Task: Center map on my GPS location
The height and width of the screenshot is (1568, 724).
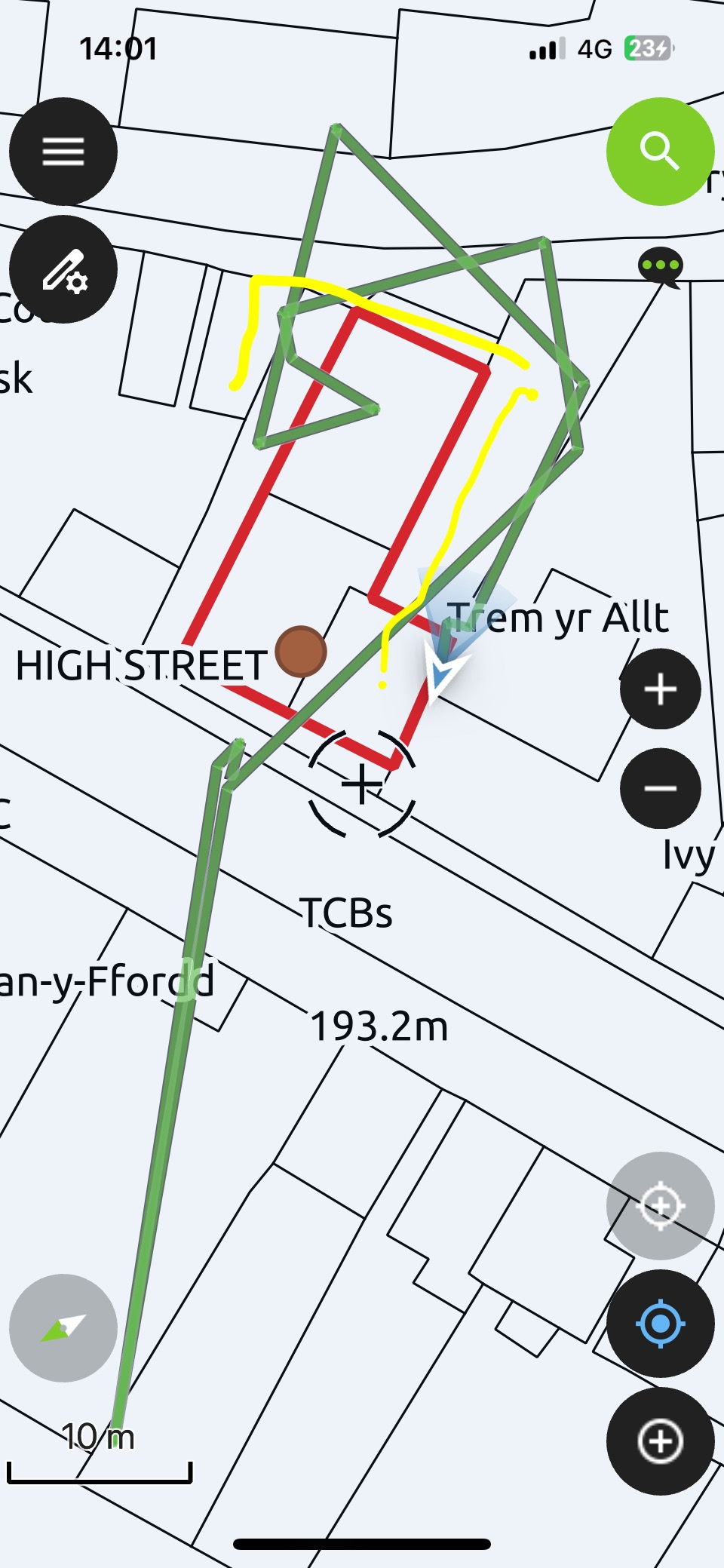Action: 661,1324
